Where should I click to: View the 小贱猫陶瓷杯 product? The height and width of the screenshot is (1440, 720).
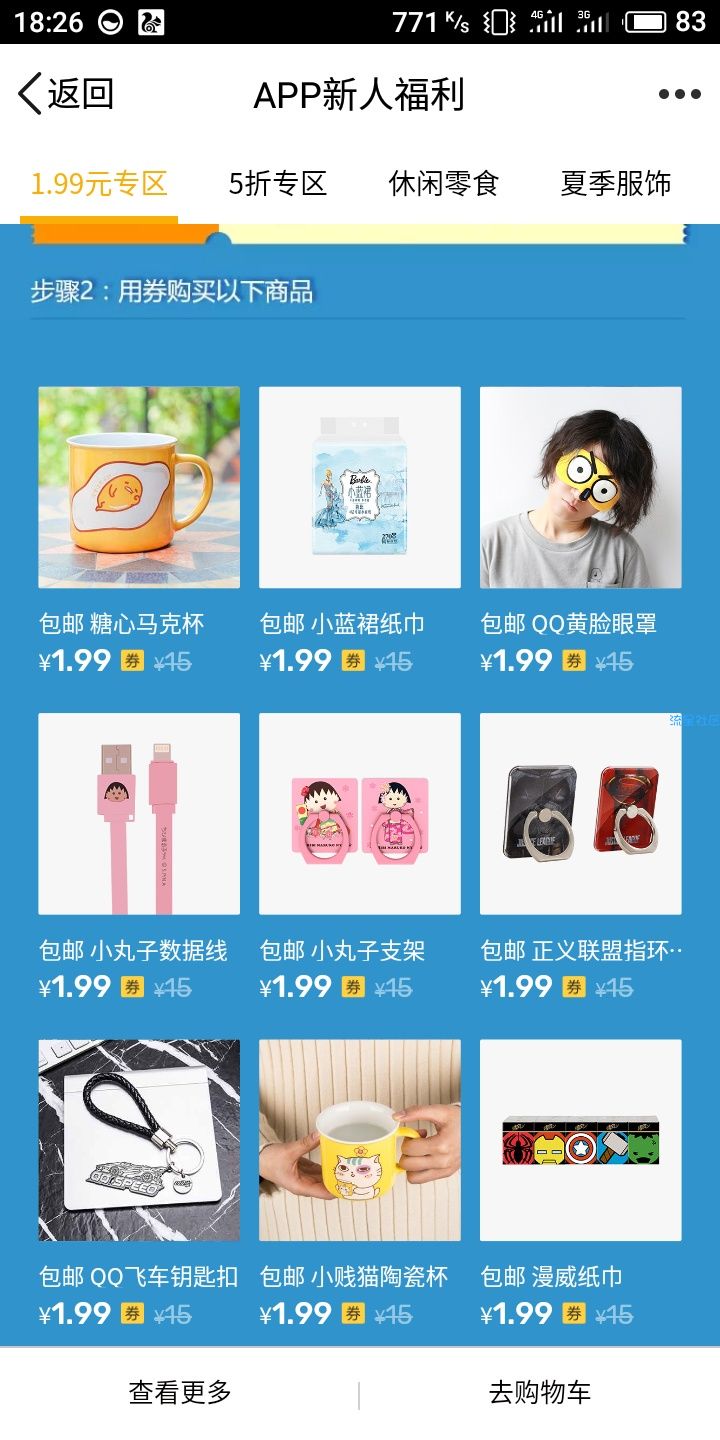coord(360,1140)
